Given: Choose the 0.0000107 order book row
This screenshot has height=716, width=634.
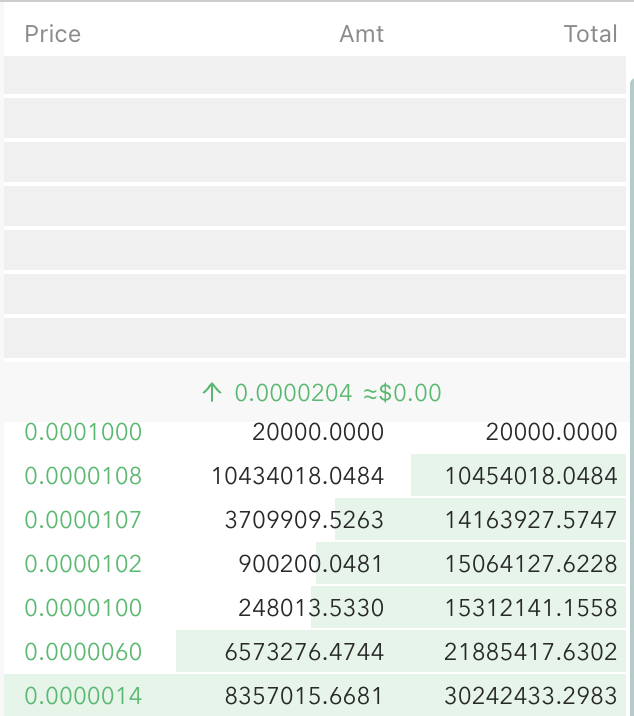Looking at the screenshot, I should coord(316,520).
